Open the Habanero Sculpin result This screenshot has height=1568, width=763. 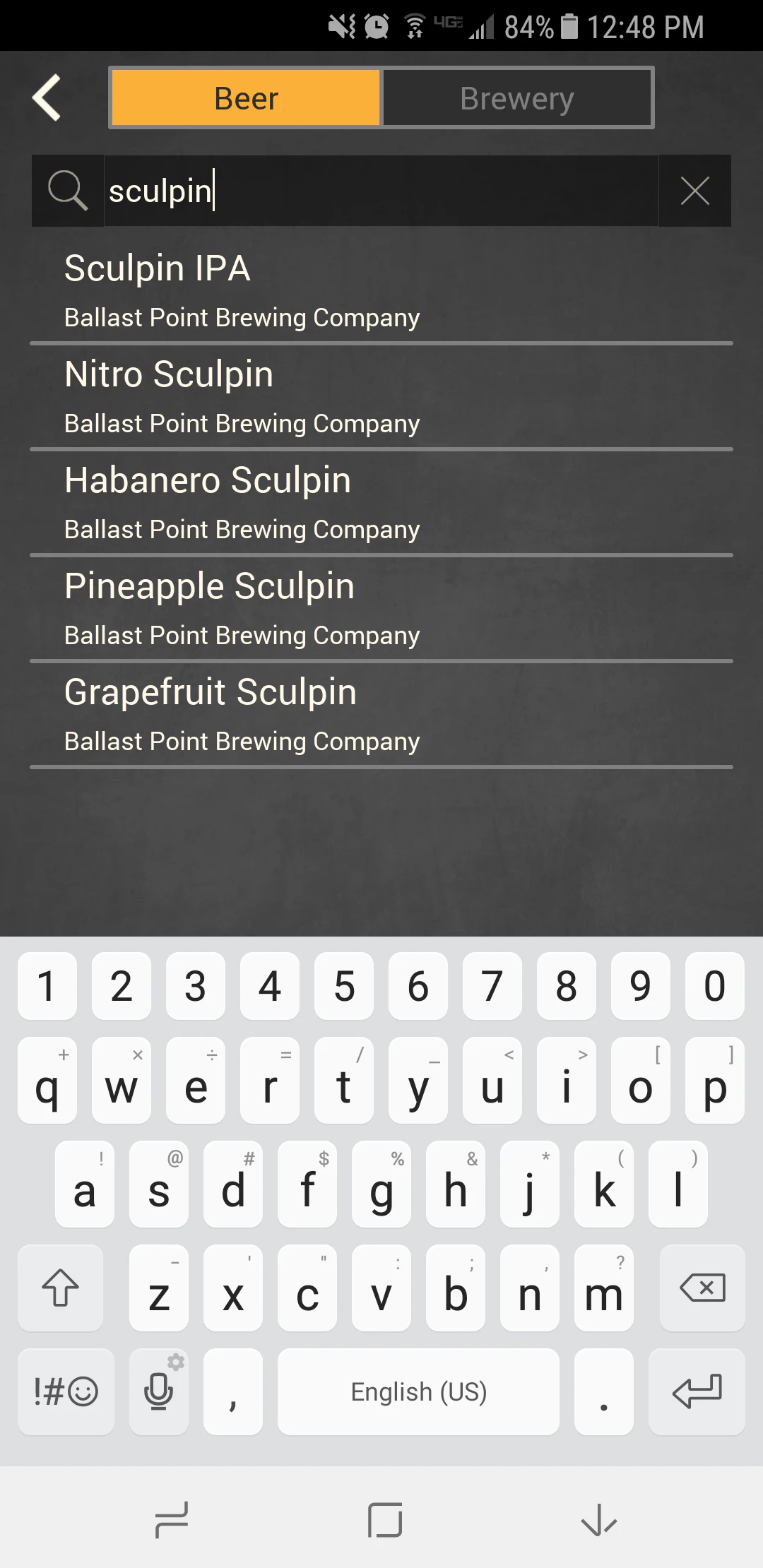[381, 503]
